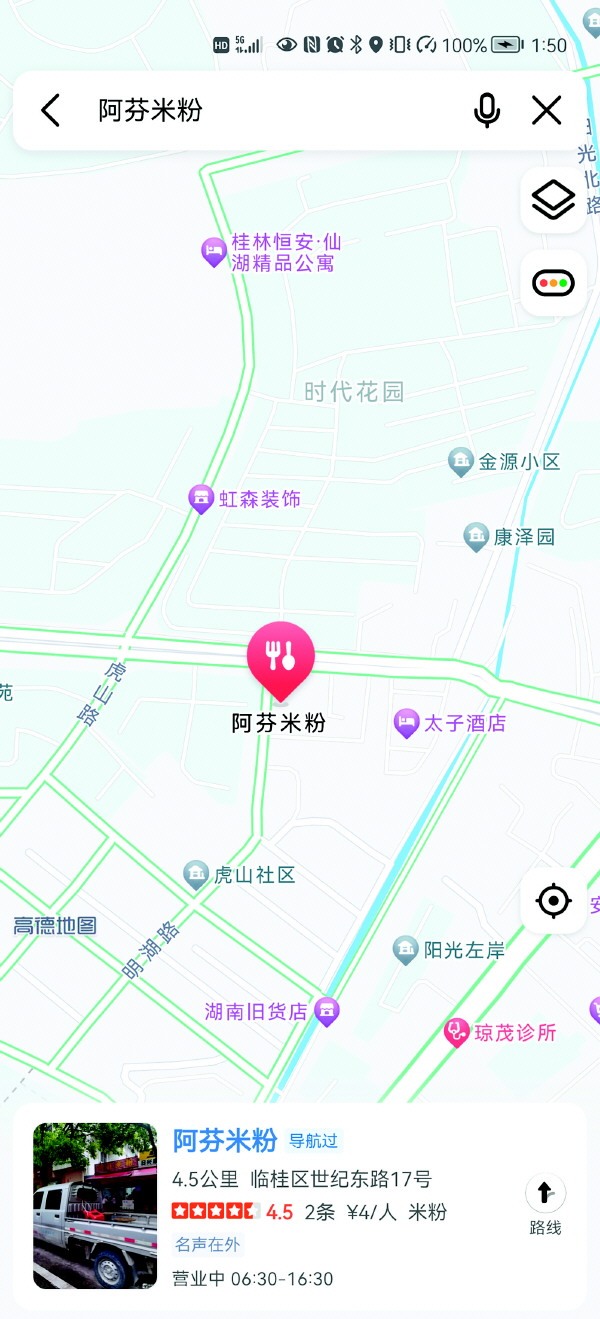Go back using the arrow in search bar
Screen dimensions: 600x1319
point(51,110)
